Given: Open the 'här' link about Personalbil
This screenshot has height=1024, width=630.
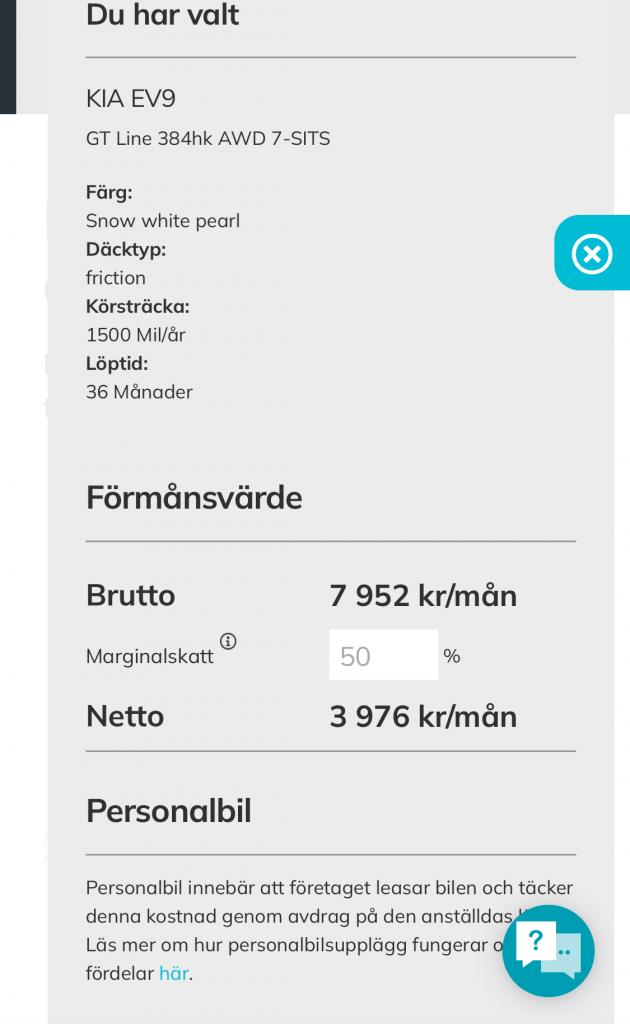Looking at the screenshot, I should click(173, 973).
